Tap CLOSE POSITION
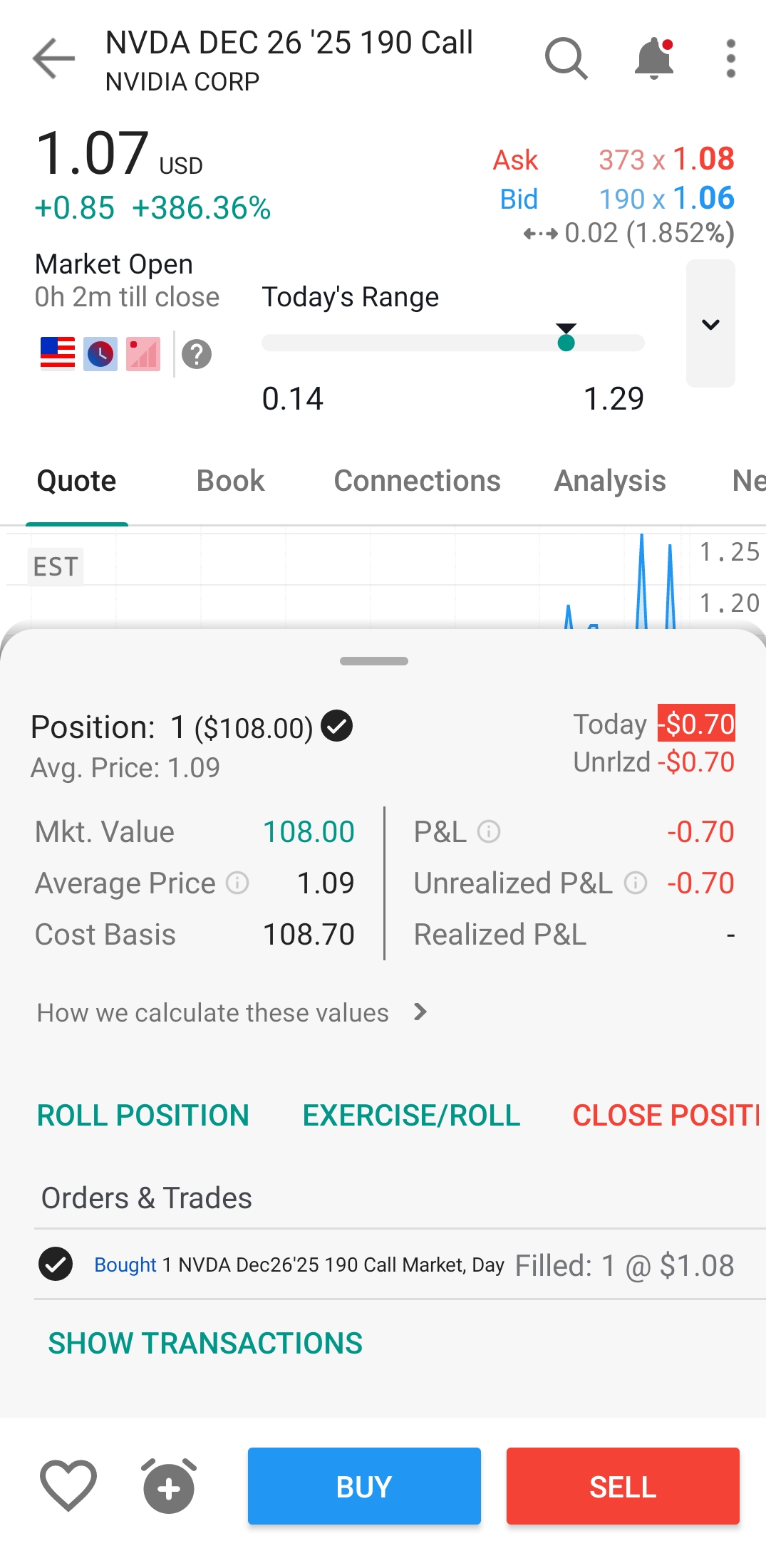This screenshot has width=766, height=1568. coord(666,1115)
